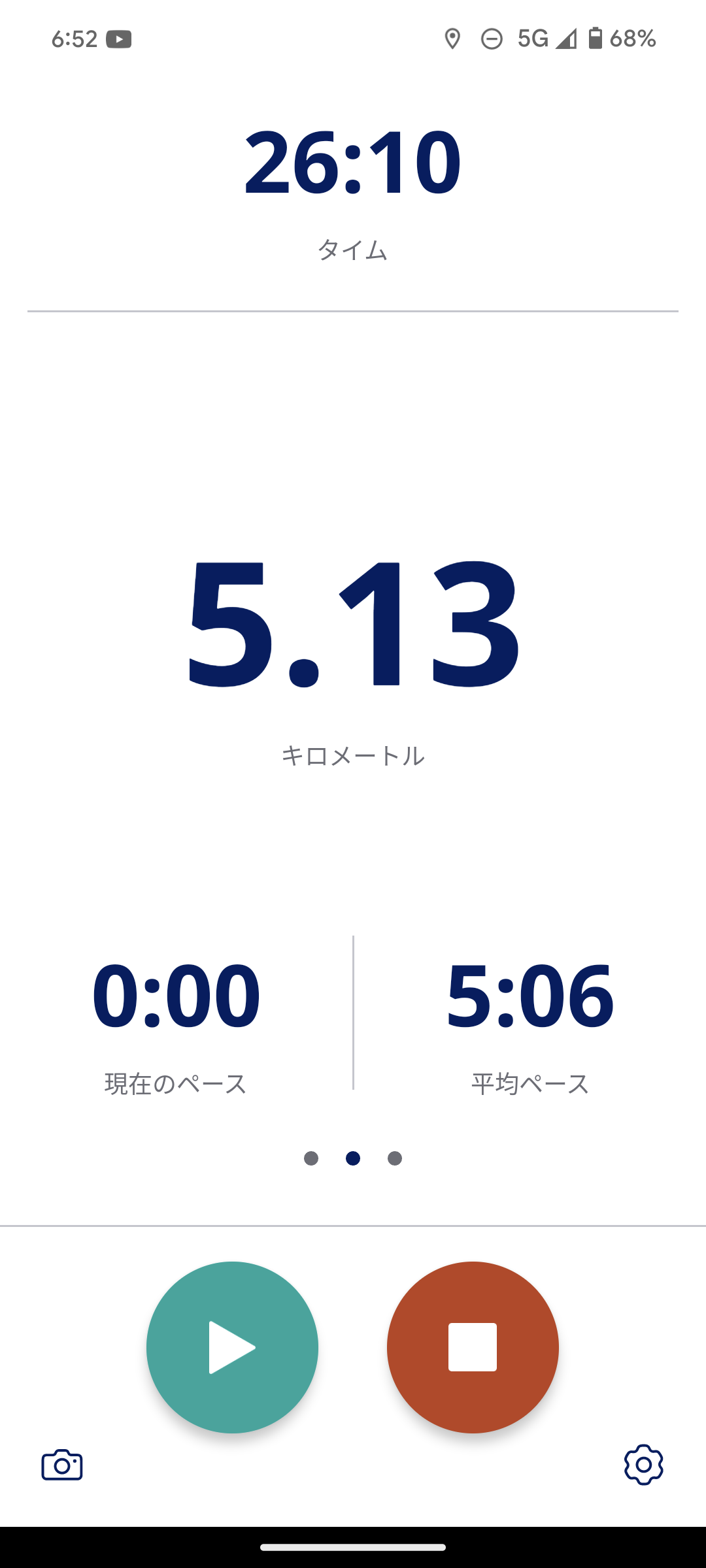Image resolution: width=706 pixels, height=1568 pixels.
Task: Open the settings gear
Action: (643, 1465)
